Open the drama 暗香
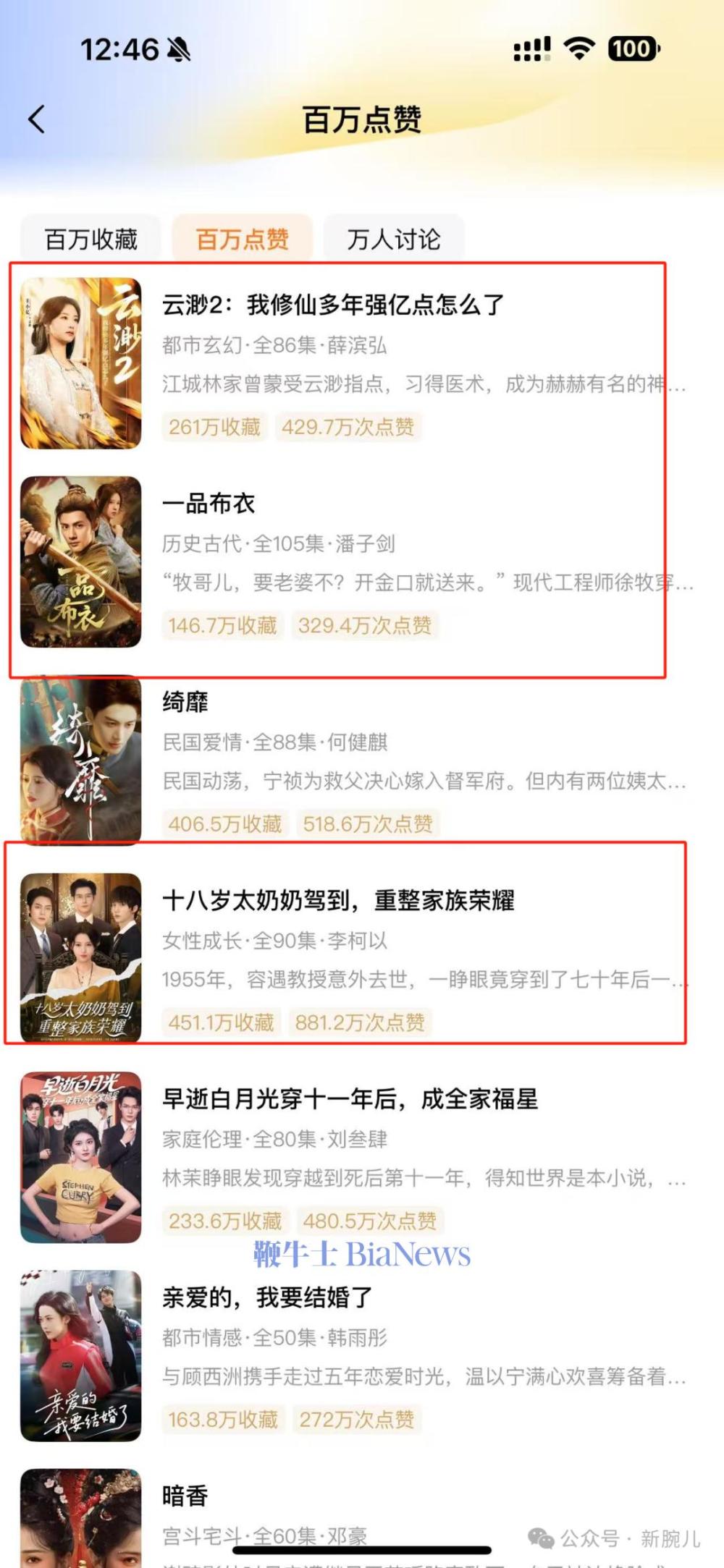The height and width of the screenshot is (1568, 724). coord(185,1496)
